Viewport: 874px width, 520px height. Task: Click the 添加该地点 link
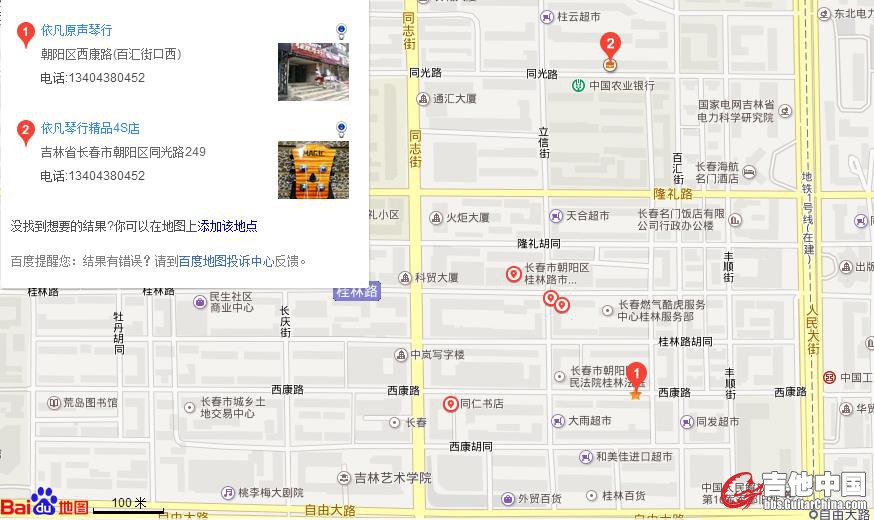pyautogui.click(x=227, y=227)
